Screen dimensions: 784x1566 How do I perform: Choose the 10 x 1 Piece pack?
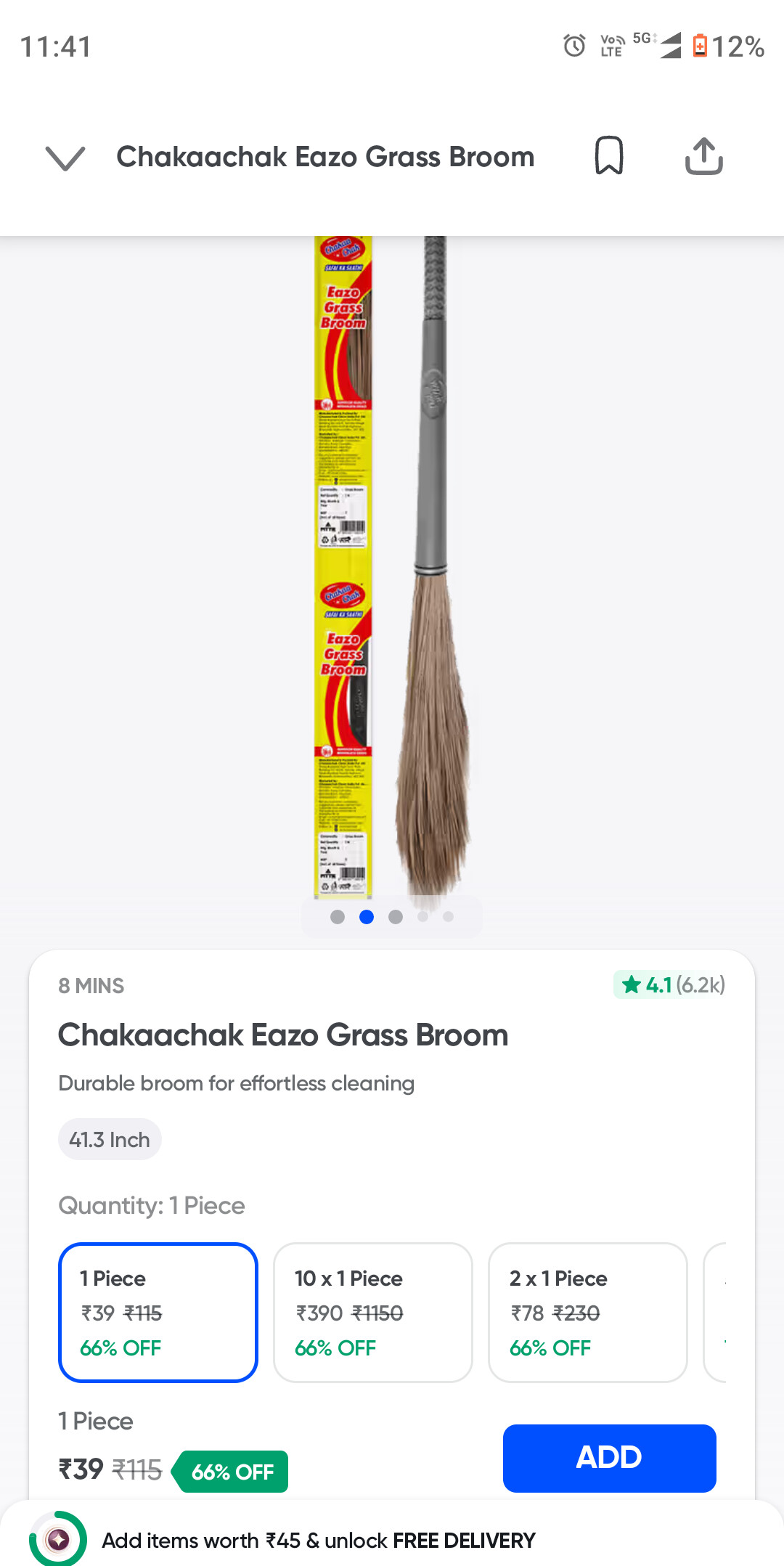coord(373,1312)
